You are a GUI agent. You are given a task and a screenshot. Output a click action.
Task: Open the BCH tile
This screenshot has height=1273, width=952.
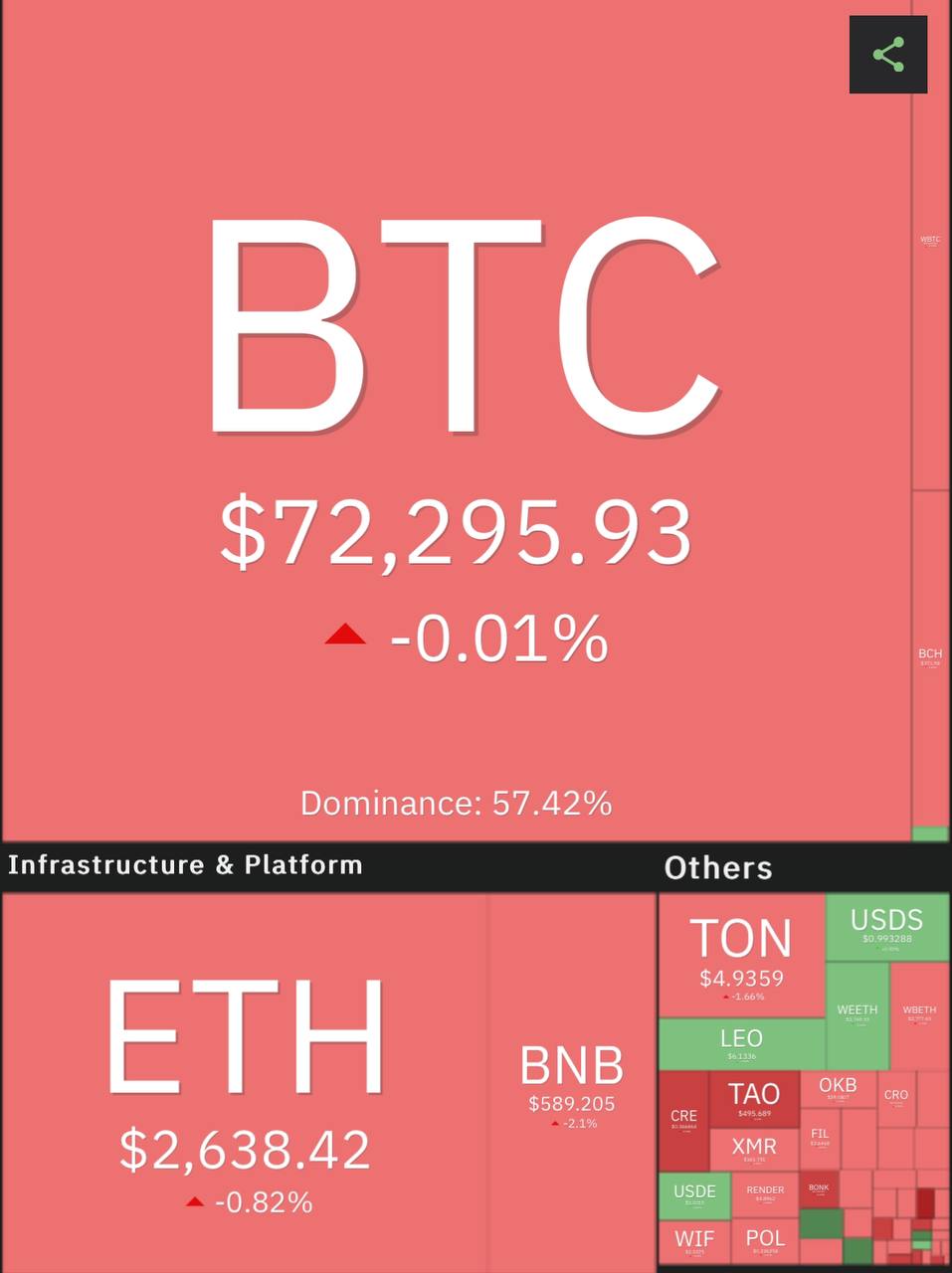pyautogui.click(x=930, y=656)
